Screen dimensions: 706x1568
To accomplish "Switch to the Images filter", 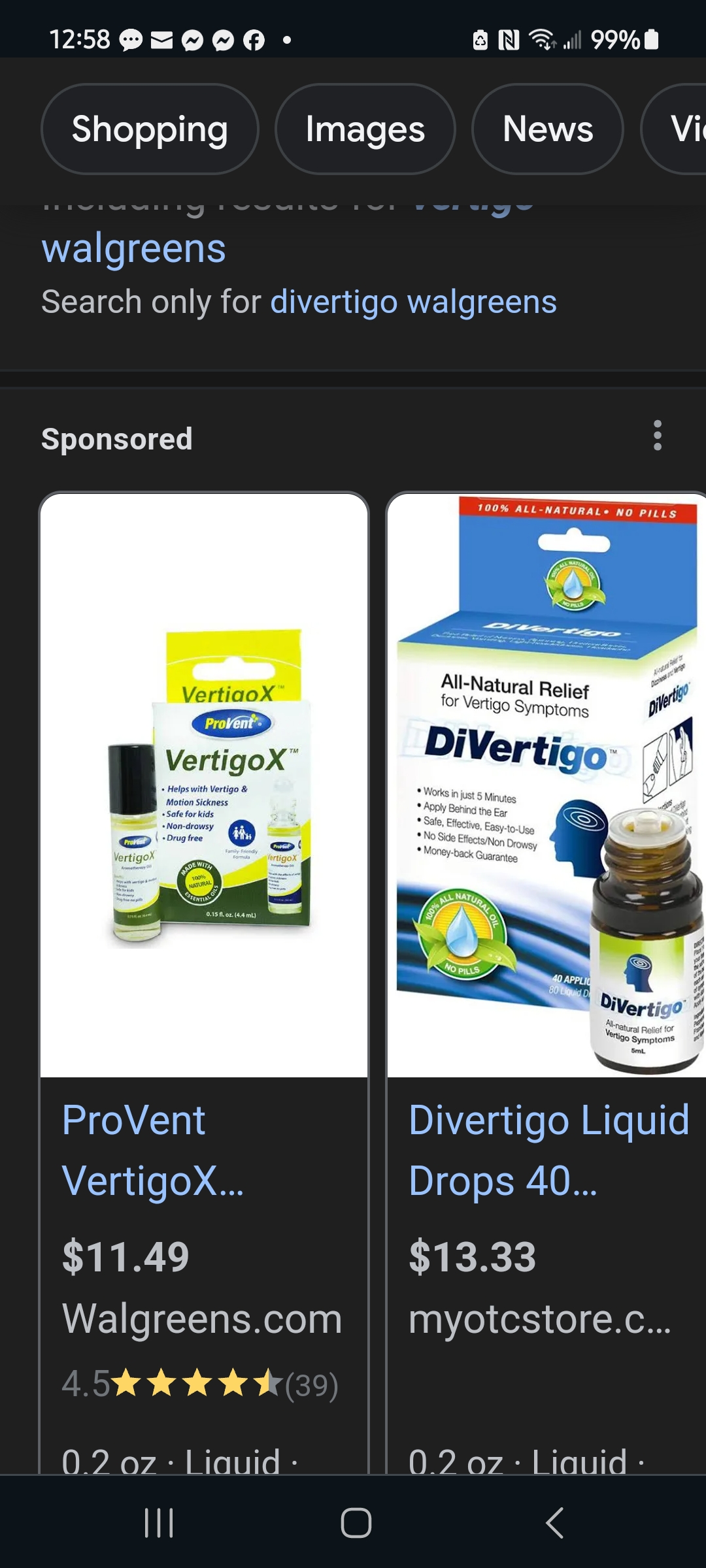I will pyautogui.click(x=365, y=129).
